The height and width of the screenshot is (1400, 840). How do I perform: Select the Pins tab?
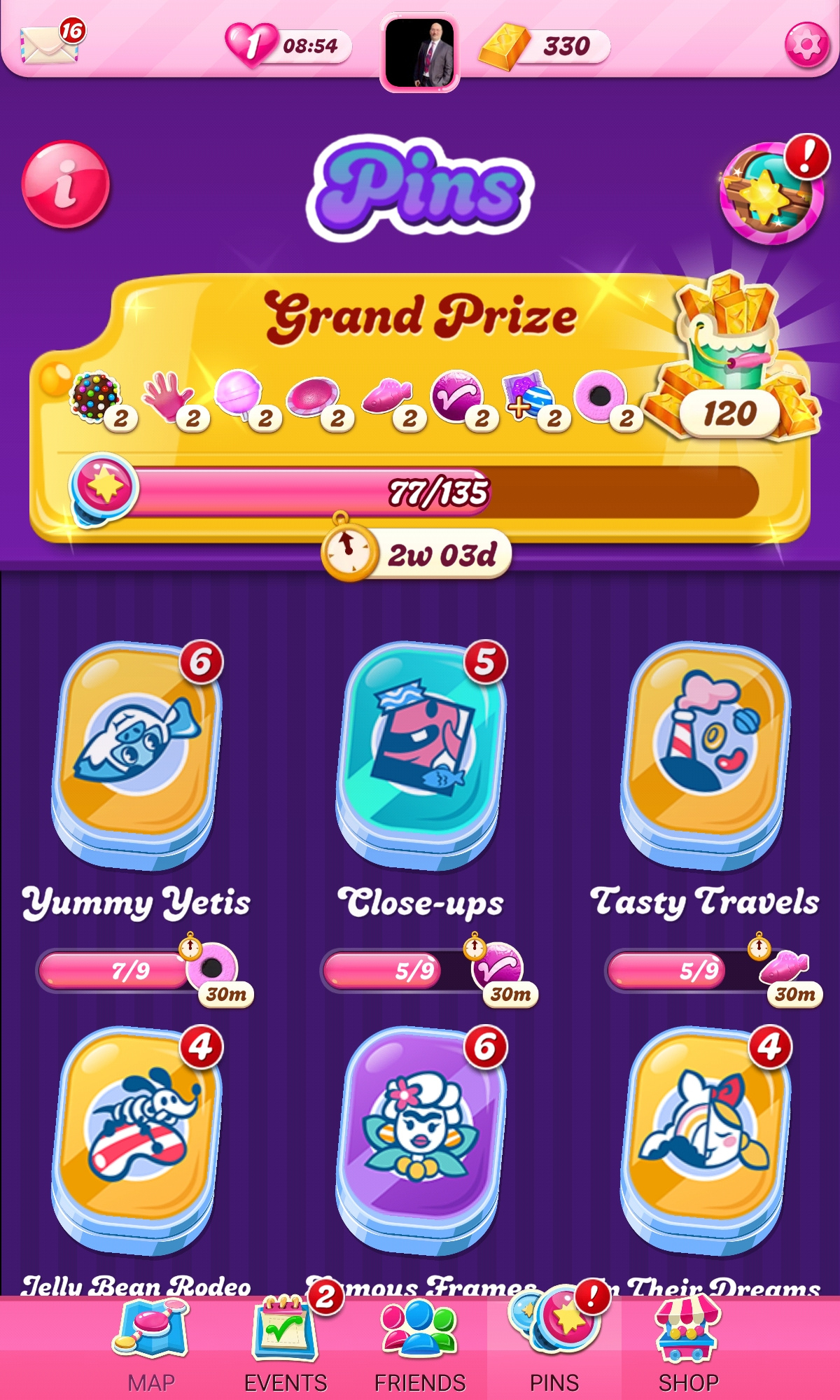point(554,1347)
